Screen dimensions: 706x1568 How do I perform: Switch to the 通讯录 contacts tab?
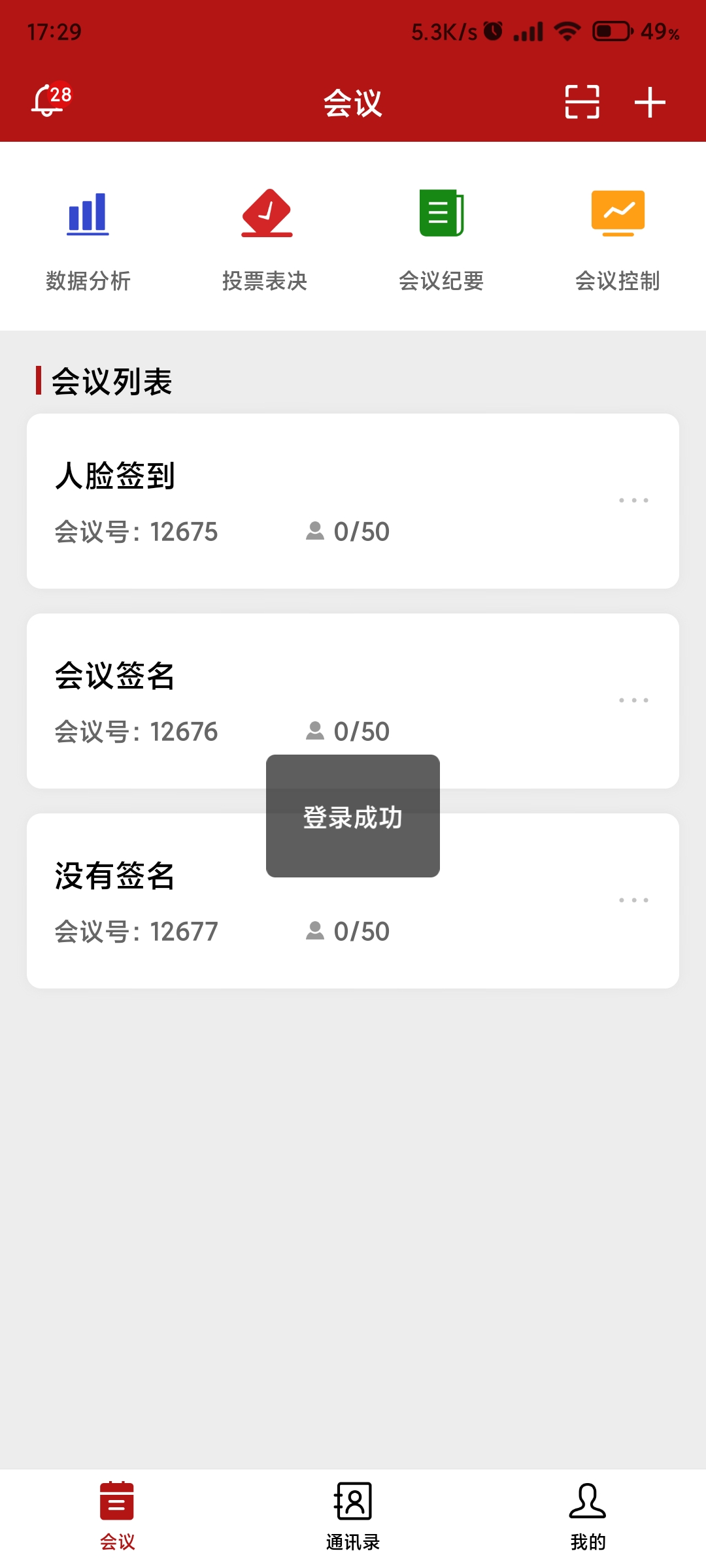353,1516
